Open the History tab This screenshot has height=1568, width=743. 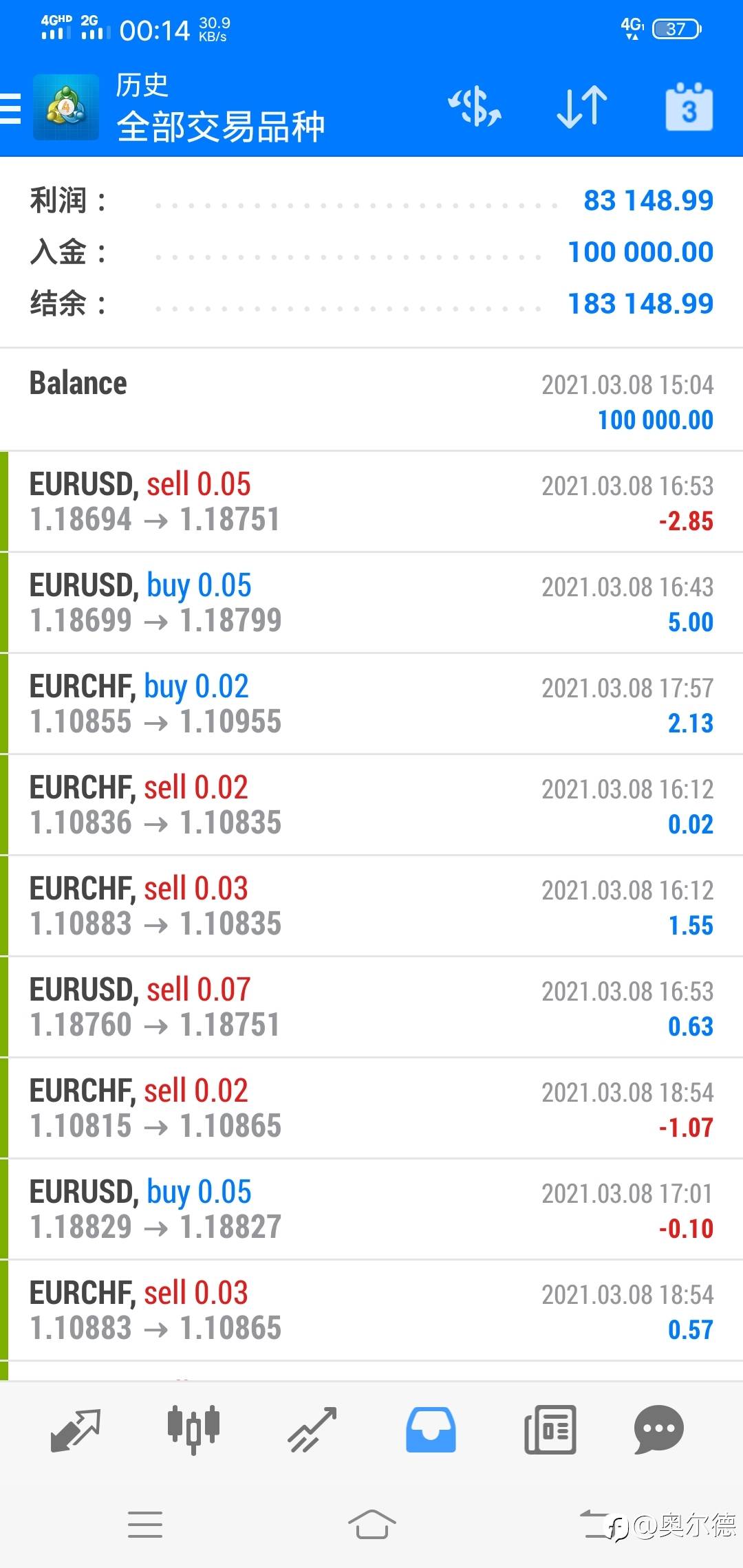tap(431, 1429)
